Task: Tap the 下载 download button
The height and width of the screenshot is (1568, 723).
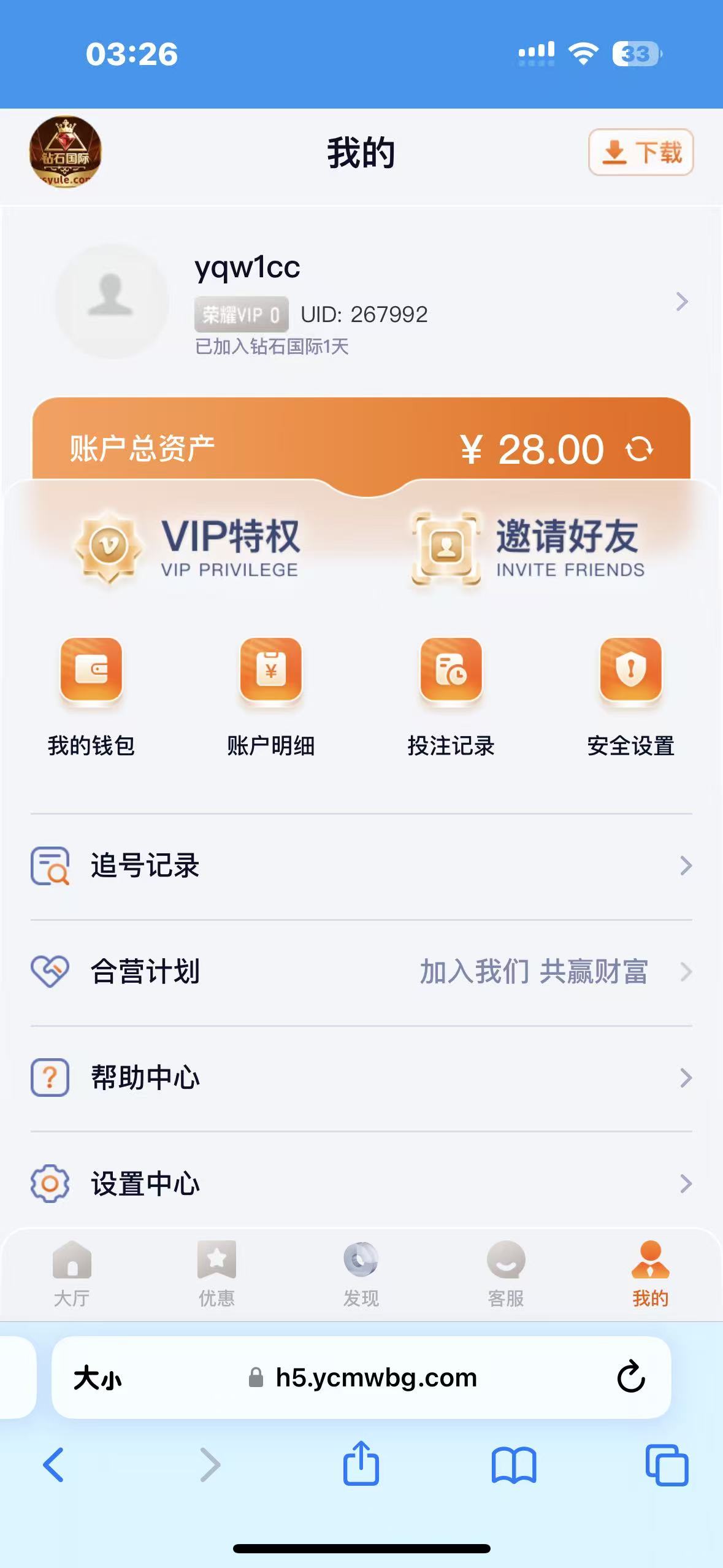Action: point(641,152)
